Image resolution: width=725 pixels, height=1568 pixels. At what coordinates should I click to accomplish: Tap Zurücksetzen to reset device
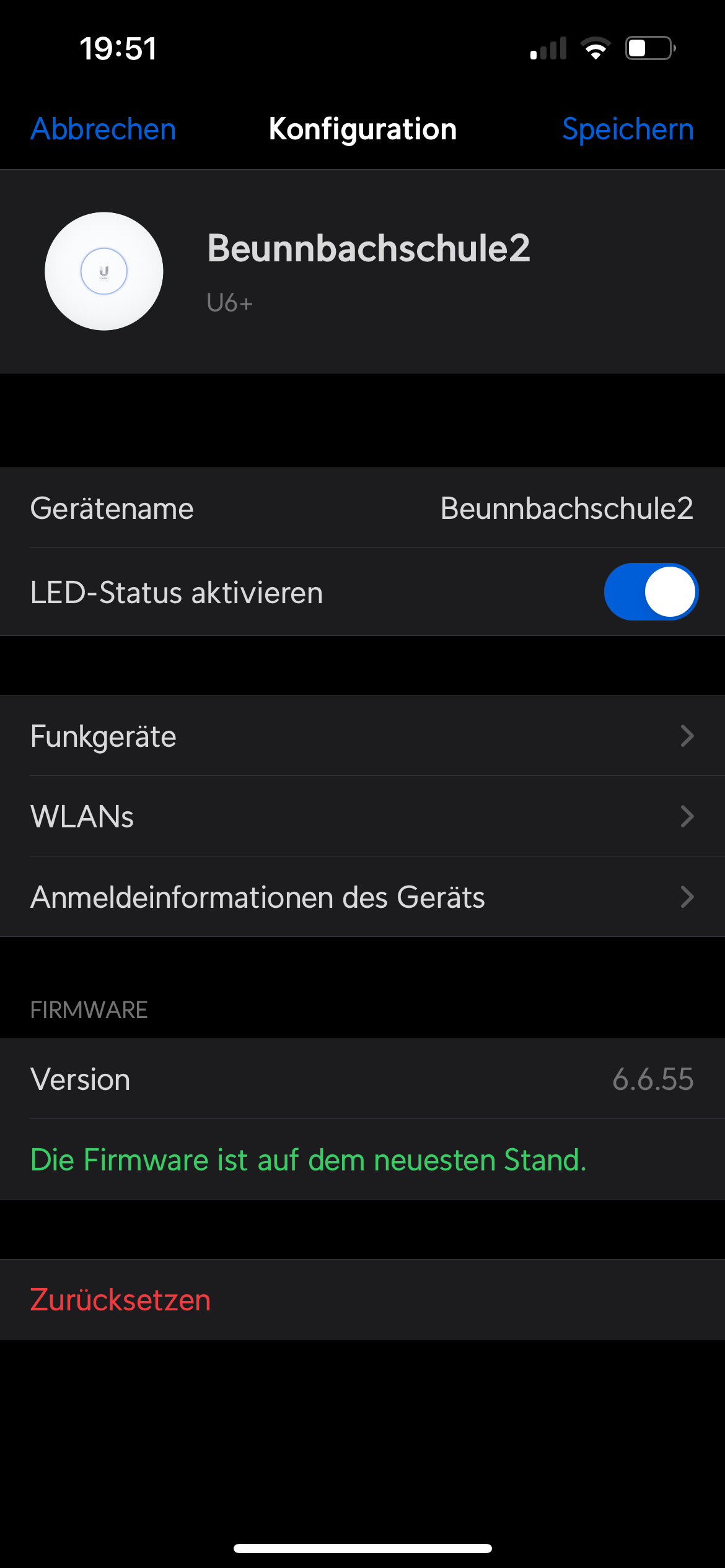[121, 1300]
